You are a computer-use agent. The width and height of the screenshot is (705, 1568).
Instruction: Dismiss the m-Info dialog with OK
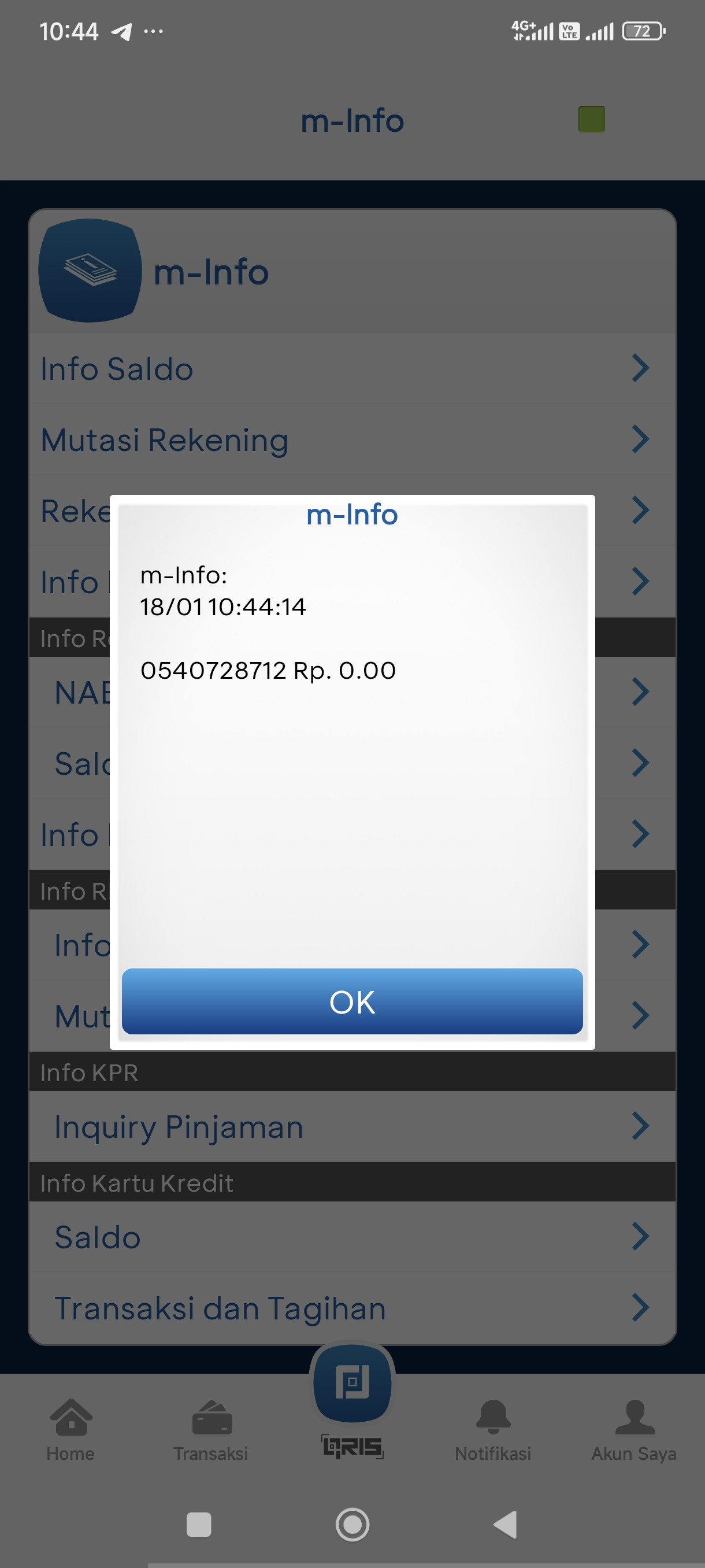[x=352, y=1001]
